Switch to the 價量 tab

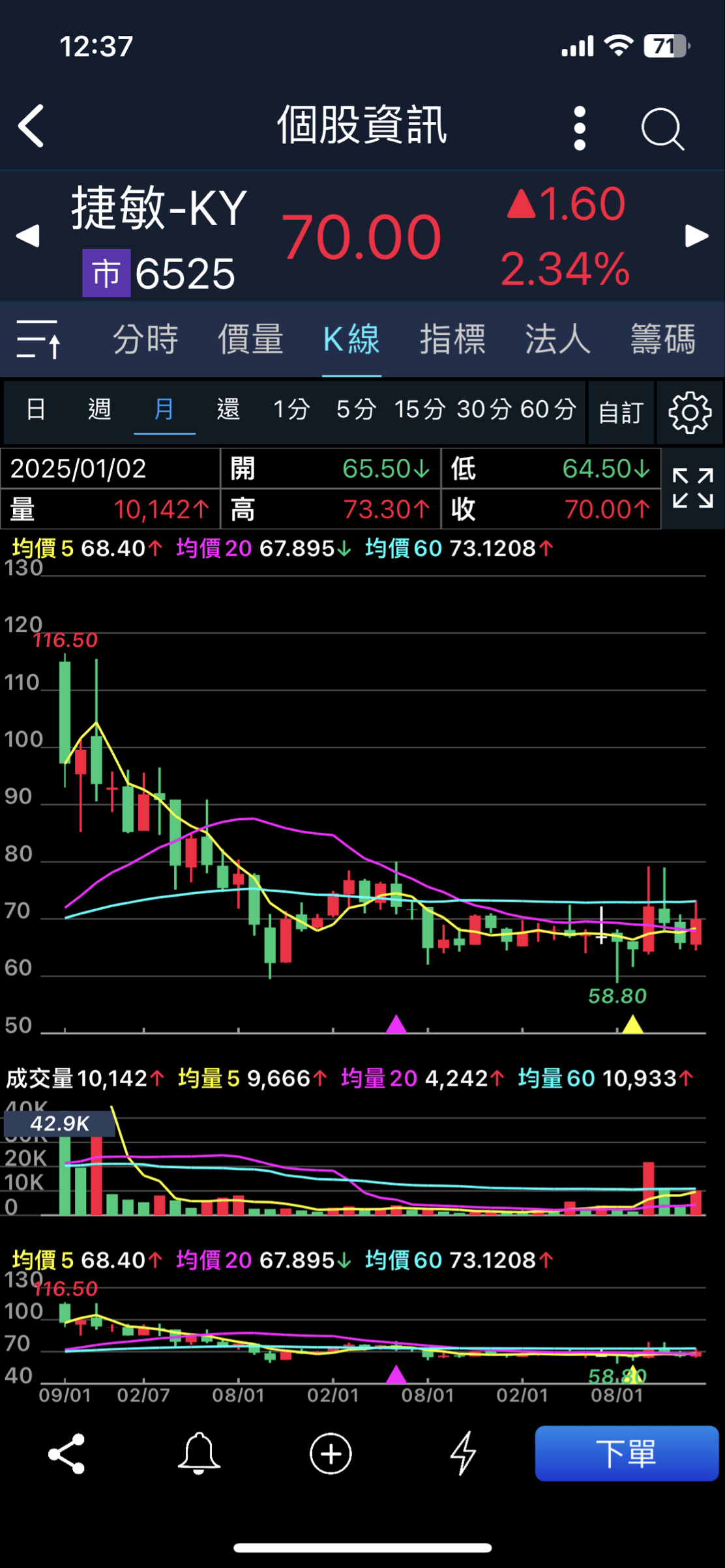[250, 339]
